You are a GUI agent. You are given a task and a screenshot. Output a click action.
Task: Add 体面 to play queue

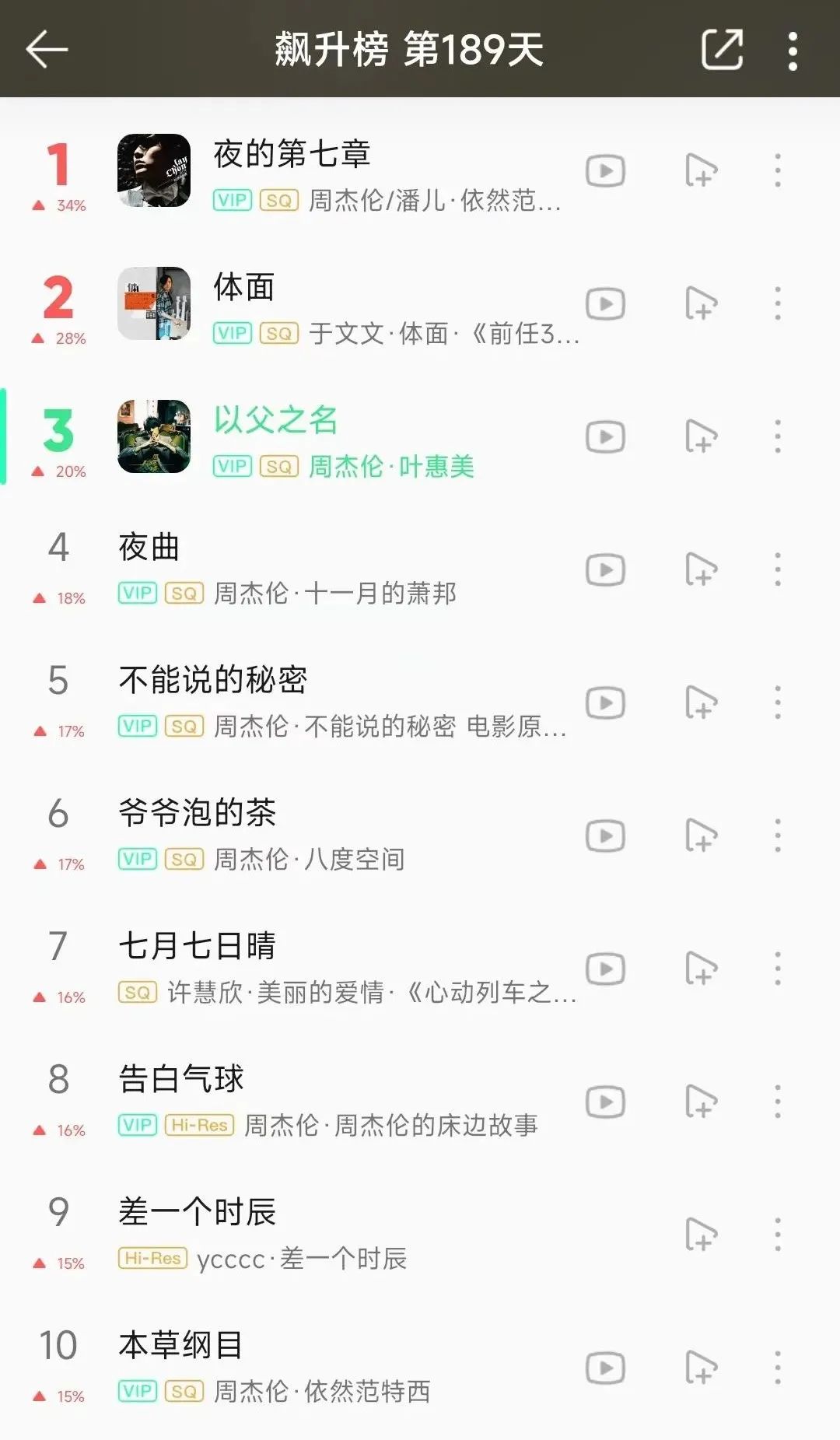pyautogui.click(x=700, y=303)
